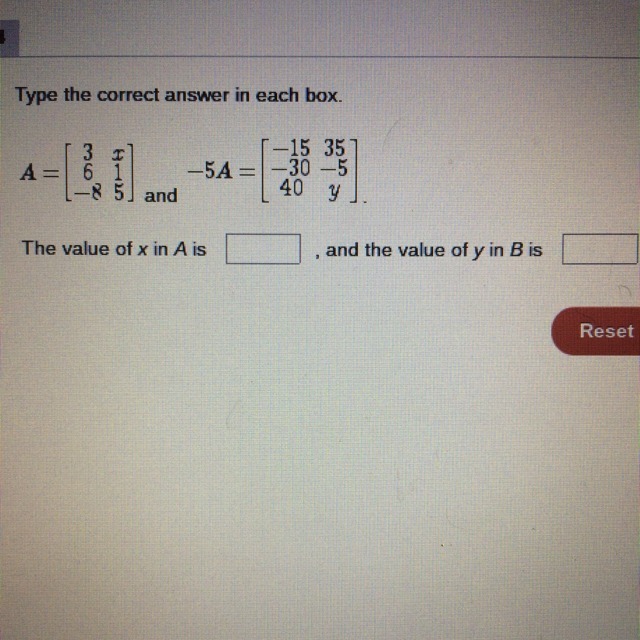Select the answer box for x
Image resolution: width=640 pixels, height=640 pixels.
263,249
